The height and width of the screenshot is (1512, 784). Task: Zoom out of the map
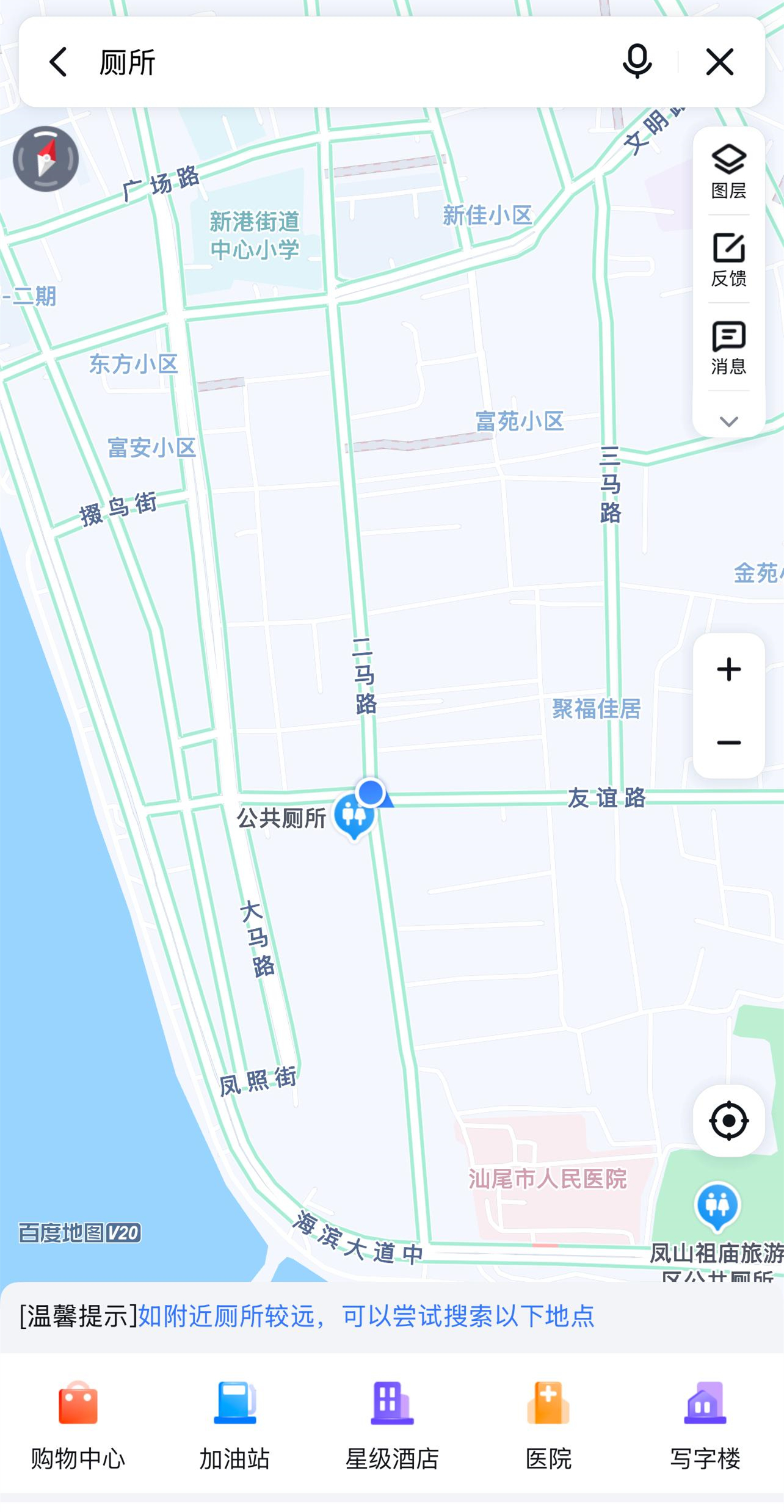coord(728,743)
